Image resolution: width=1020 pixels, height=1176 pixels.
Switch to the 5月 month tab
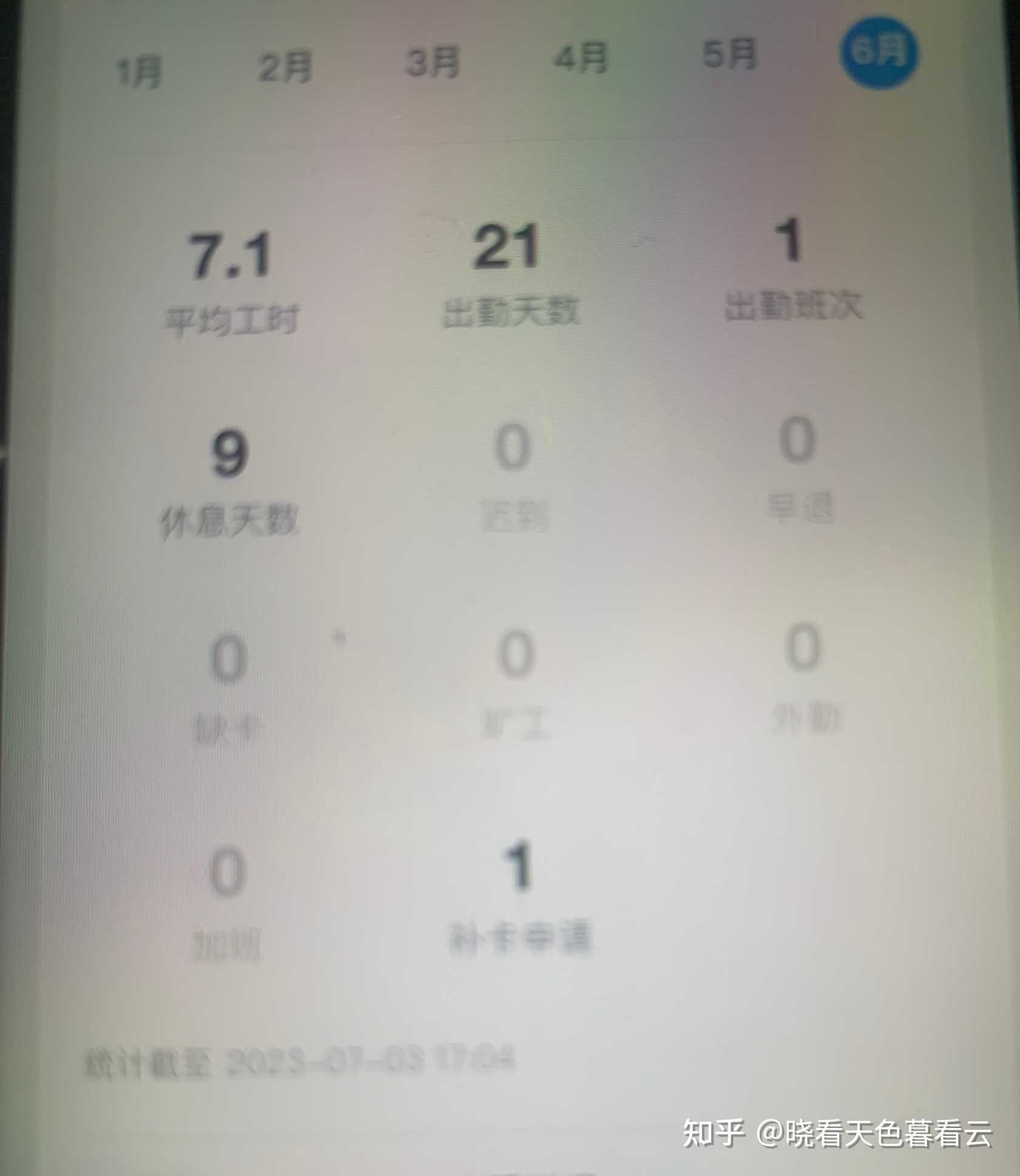tap(729, 53)
